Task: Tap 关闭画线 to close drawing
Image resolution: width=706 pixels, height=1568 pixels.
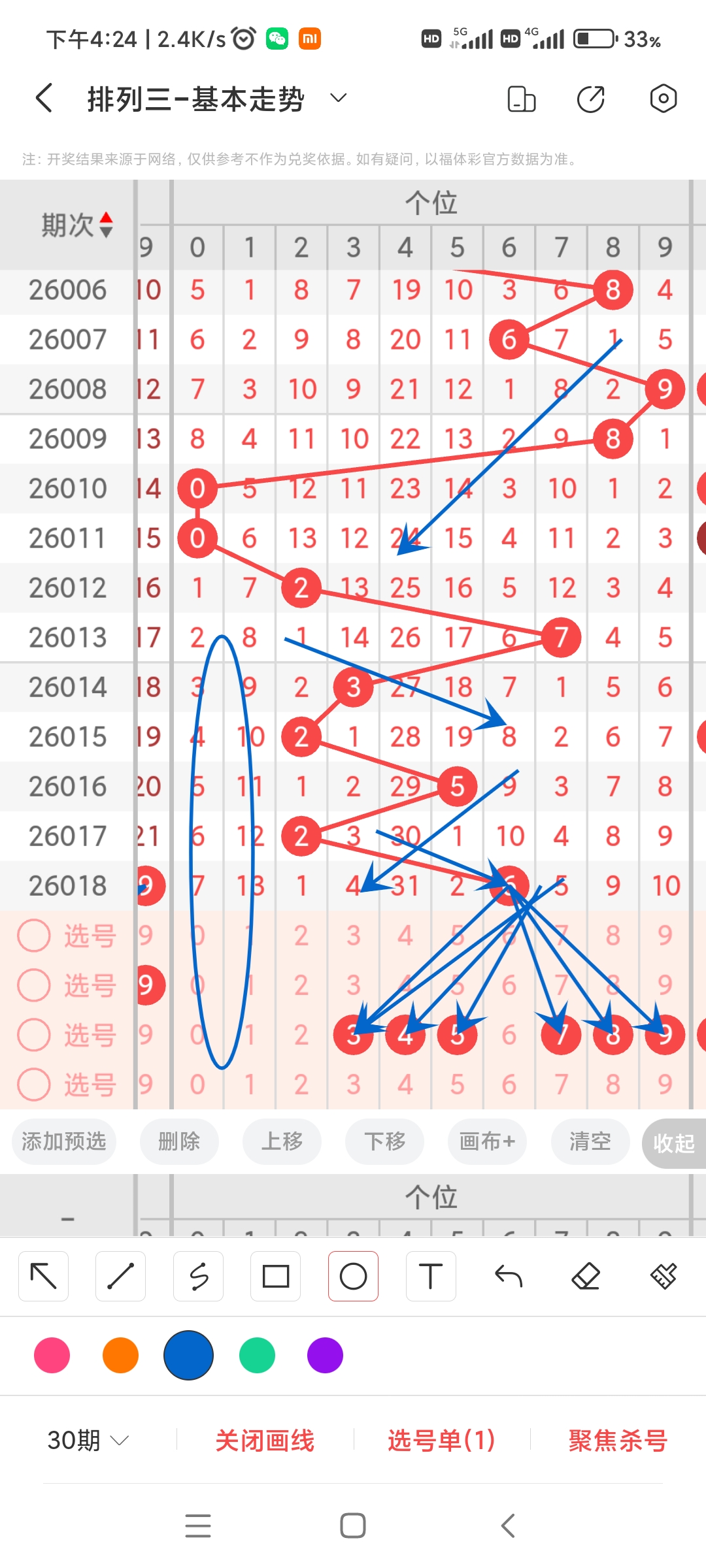Action: 265,1440
